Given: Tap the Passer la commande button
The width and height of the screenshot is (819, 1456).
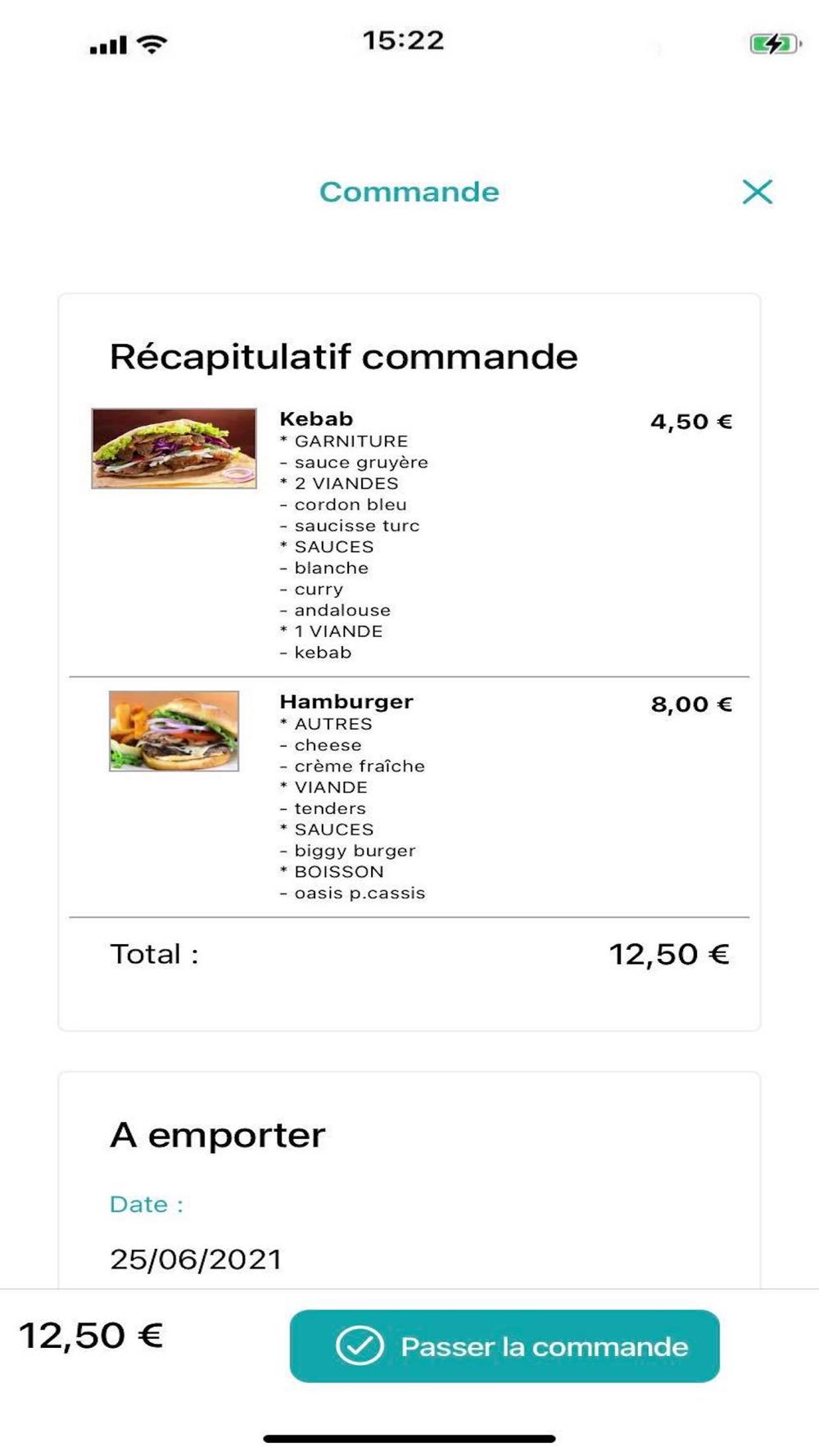Looking at the screenshot, I should pyautogui.click(x=505, y=1346).
